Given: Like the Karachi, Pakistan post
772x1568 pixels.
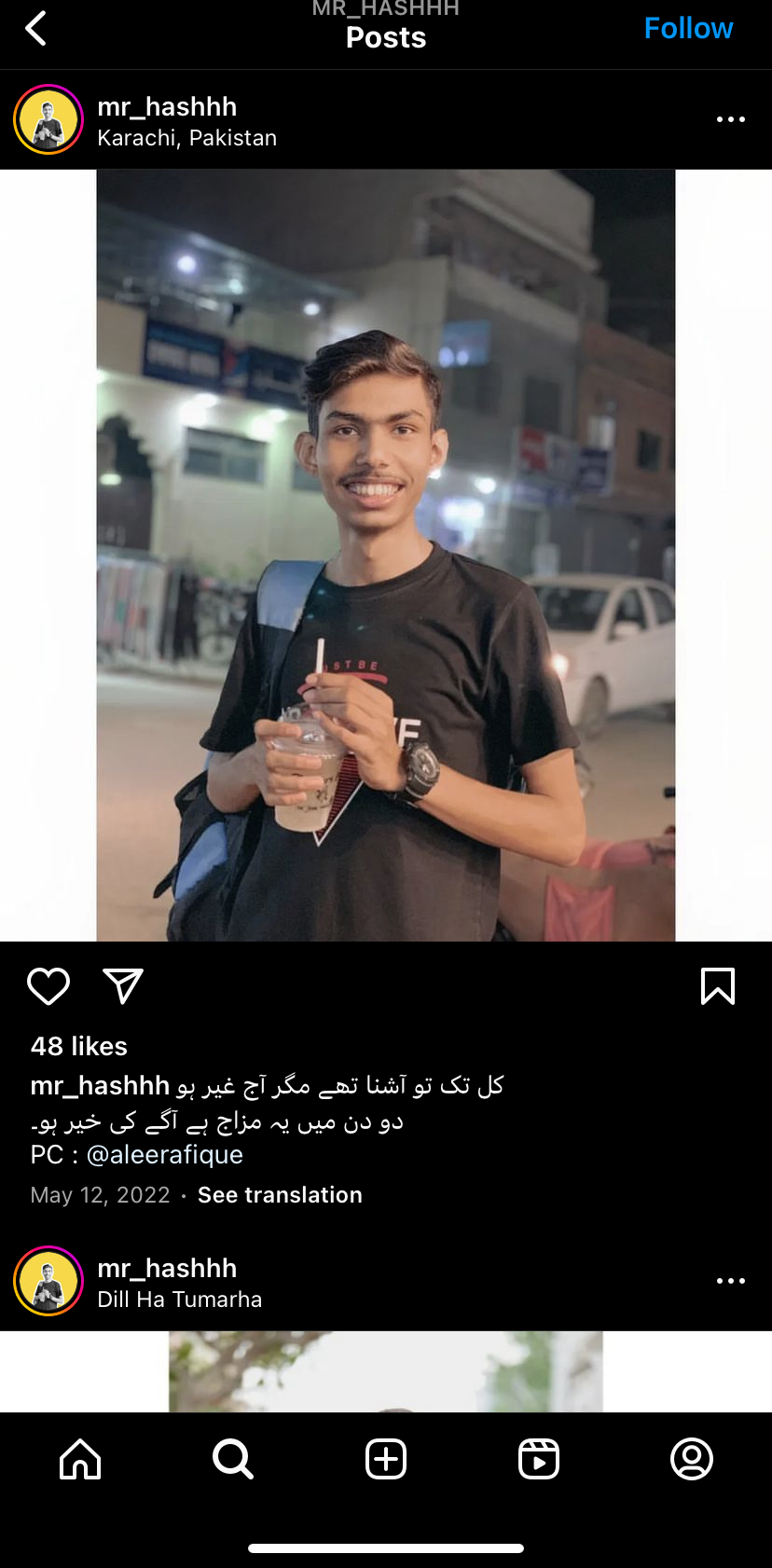Looking at the screenshot, I should pyautogui.click(x=48, y=986).
